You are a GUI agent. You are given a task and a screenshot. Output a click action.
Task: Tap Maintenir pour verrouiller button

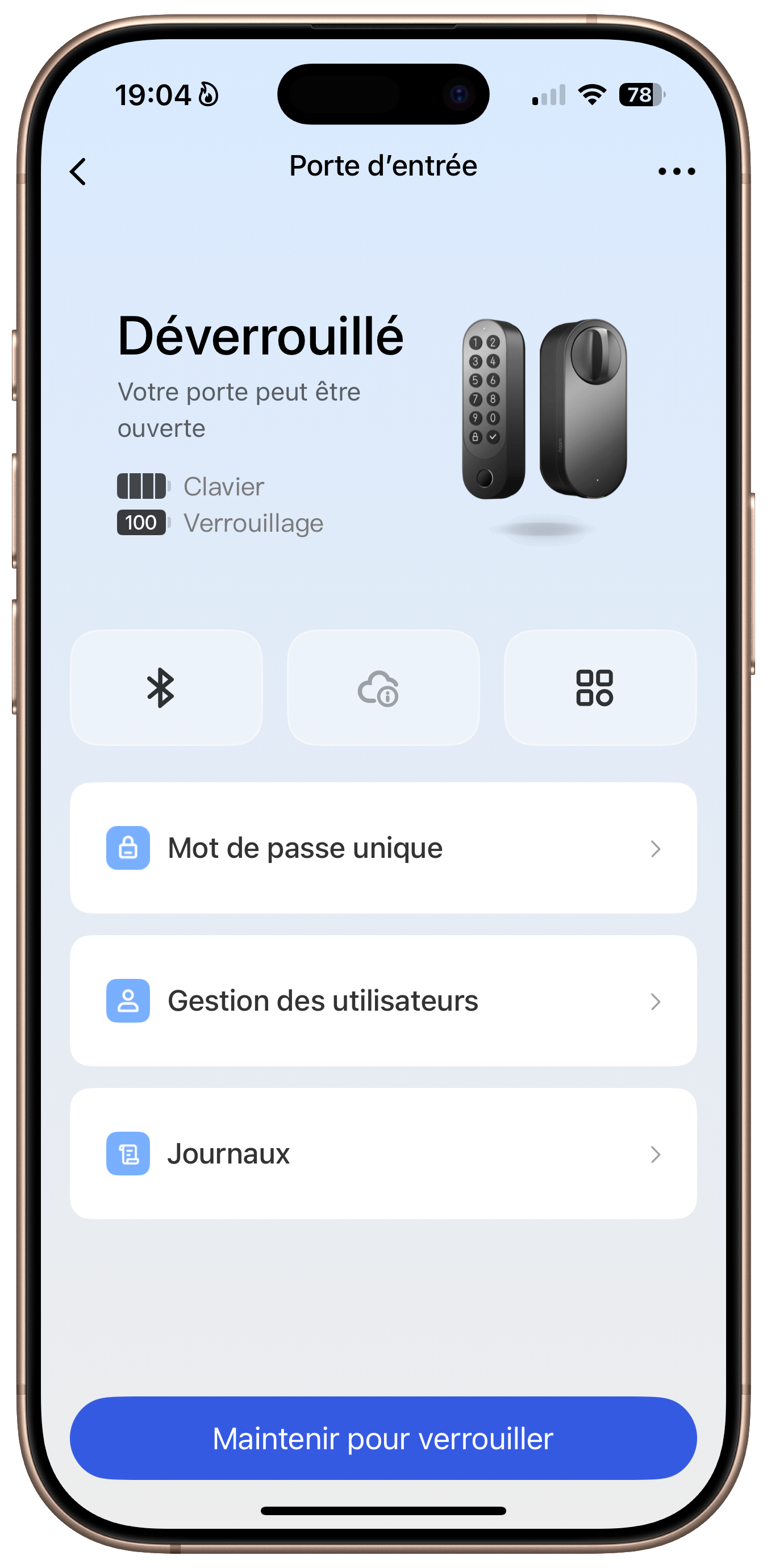pos(383,1438)
